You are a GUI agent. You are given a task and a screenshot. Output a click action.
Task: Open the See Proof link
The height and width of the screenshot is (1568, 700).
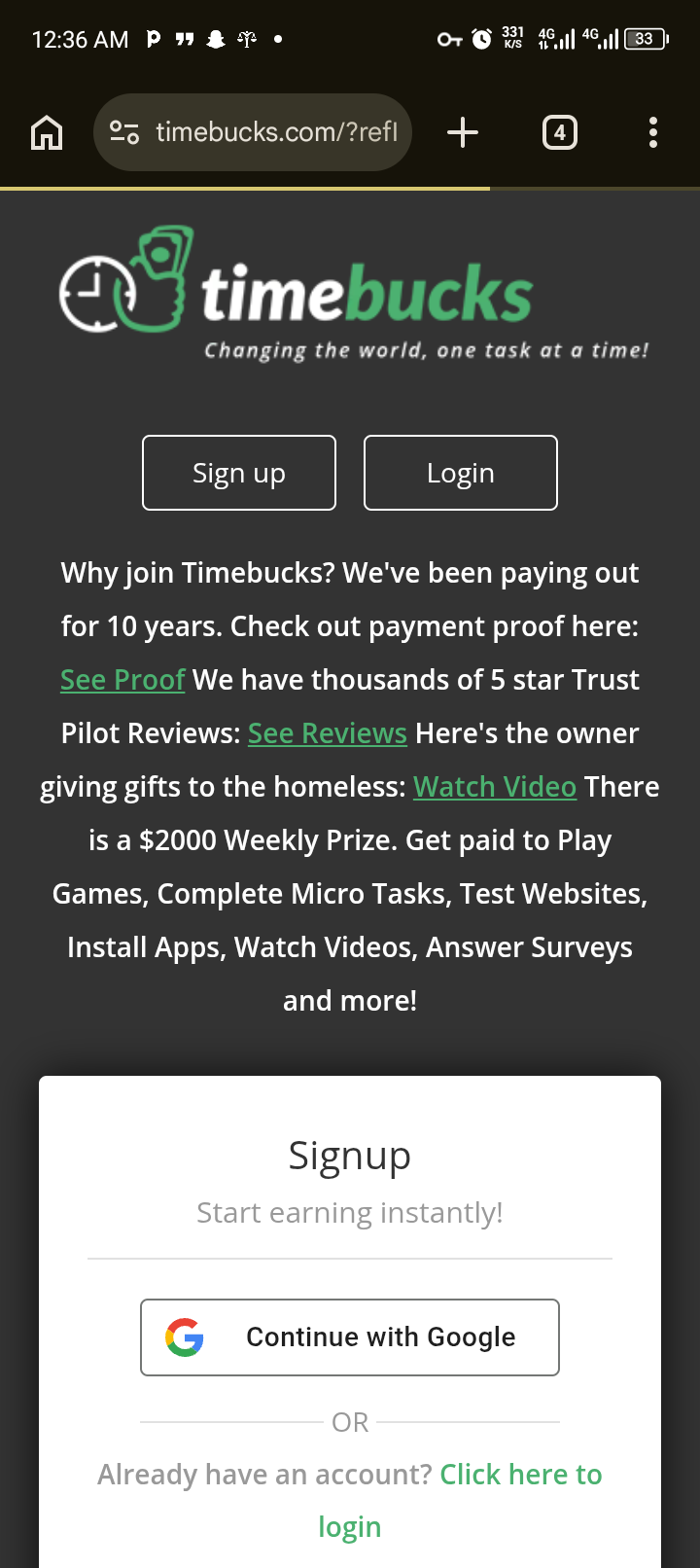point(122,680)
